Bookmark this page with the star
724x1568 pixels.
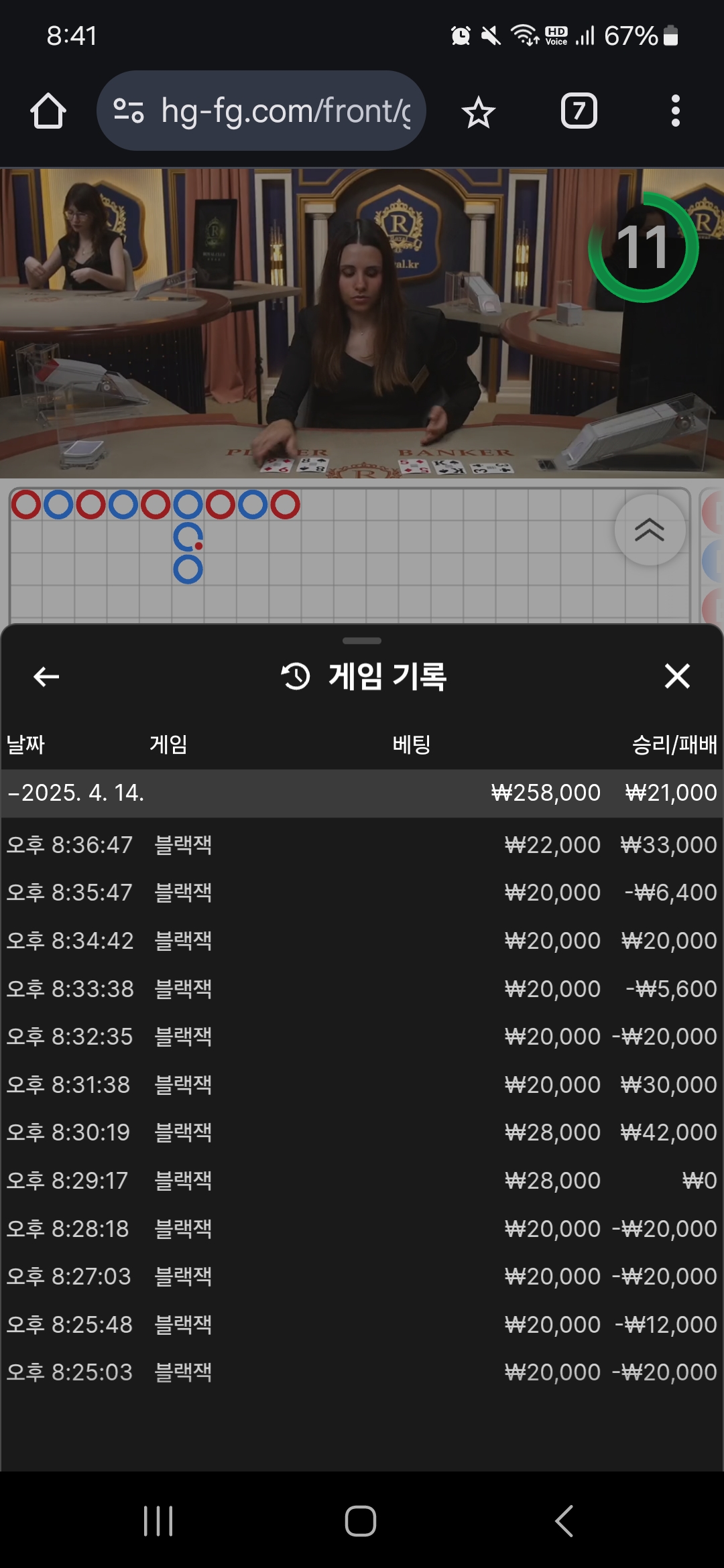tap(478, 112)
